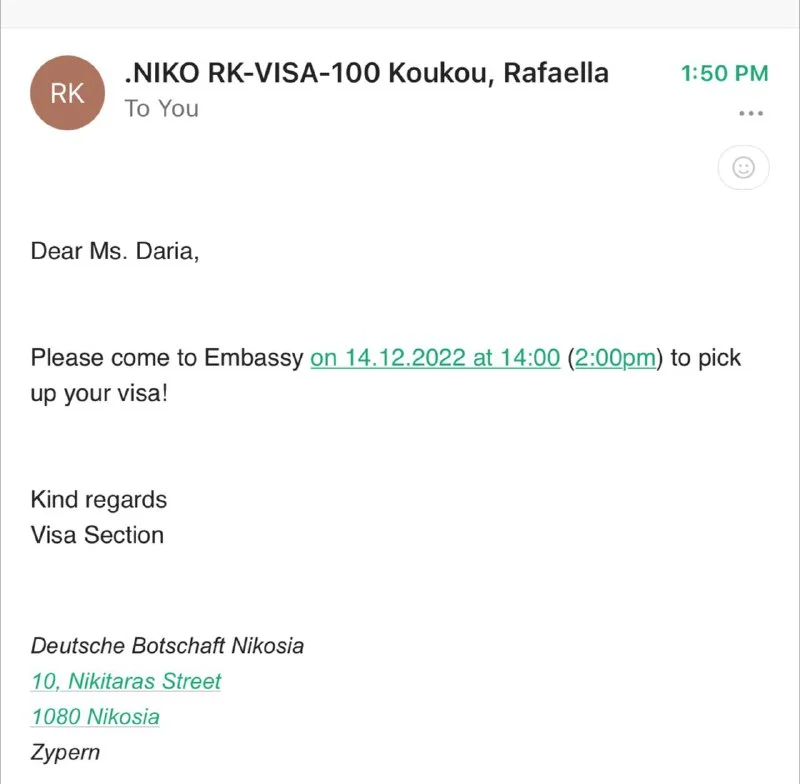Open the sender's RK avatar
The height and width of the screenshot is (784, 800).
[x=68, y=93]
